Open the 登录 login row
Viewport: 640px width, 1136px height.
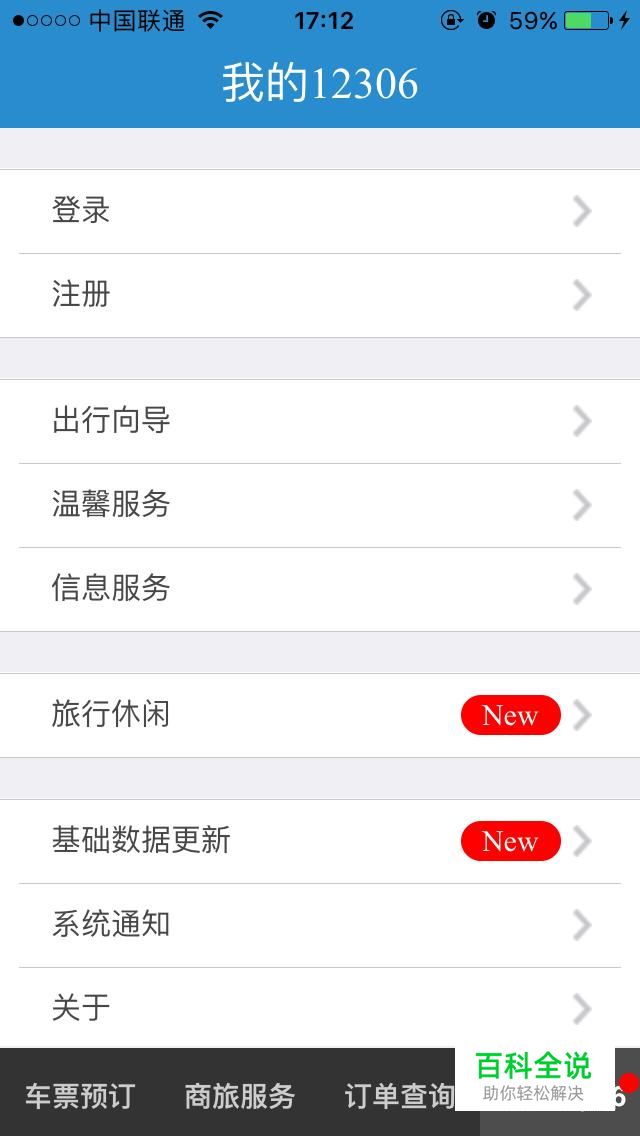tap(320, 211)
